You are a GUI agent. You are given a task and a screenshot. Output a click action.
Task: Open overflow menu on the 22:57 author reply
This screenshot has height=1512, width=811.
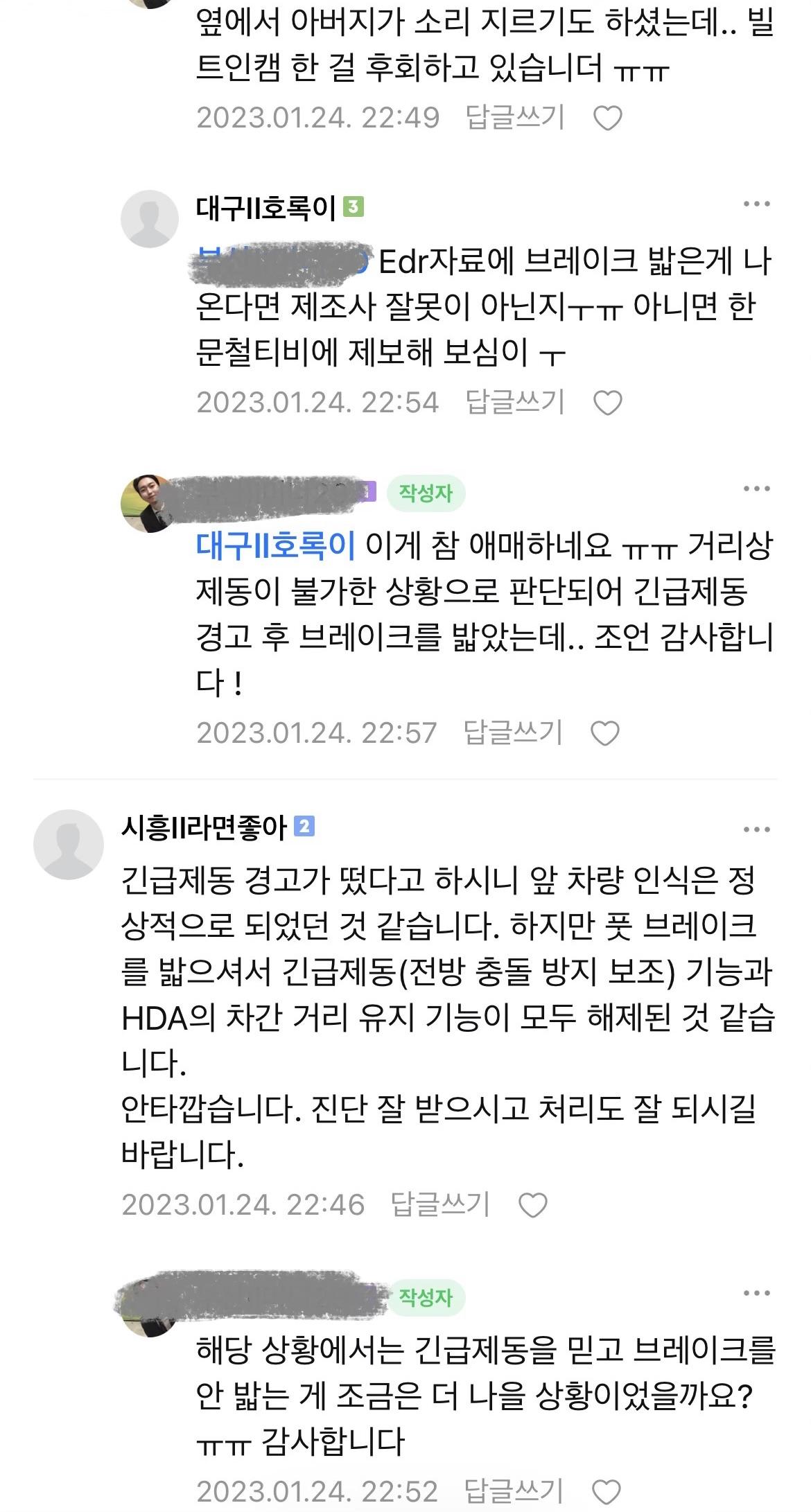(756, 489)
